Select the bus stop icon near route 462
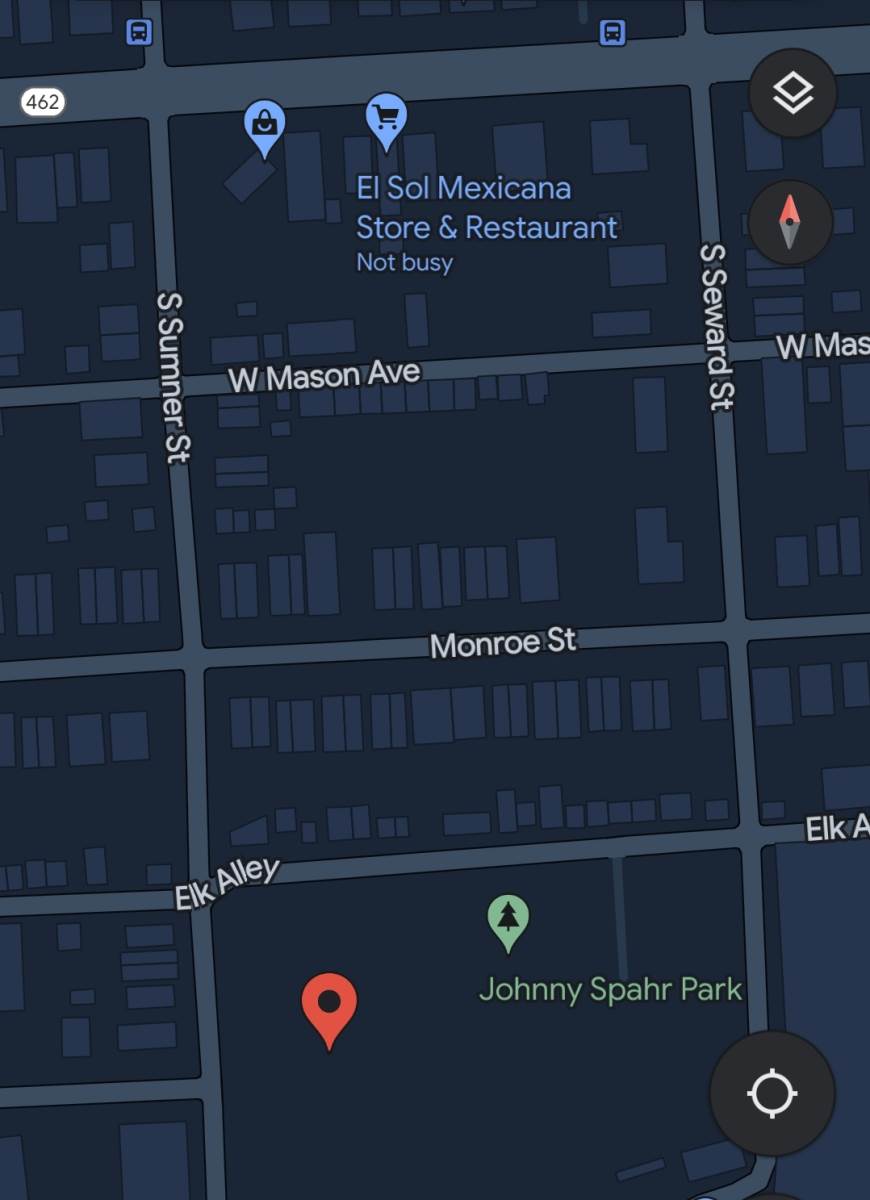The height and width of the screenshot is (1200, 870). [139, 32]
